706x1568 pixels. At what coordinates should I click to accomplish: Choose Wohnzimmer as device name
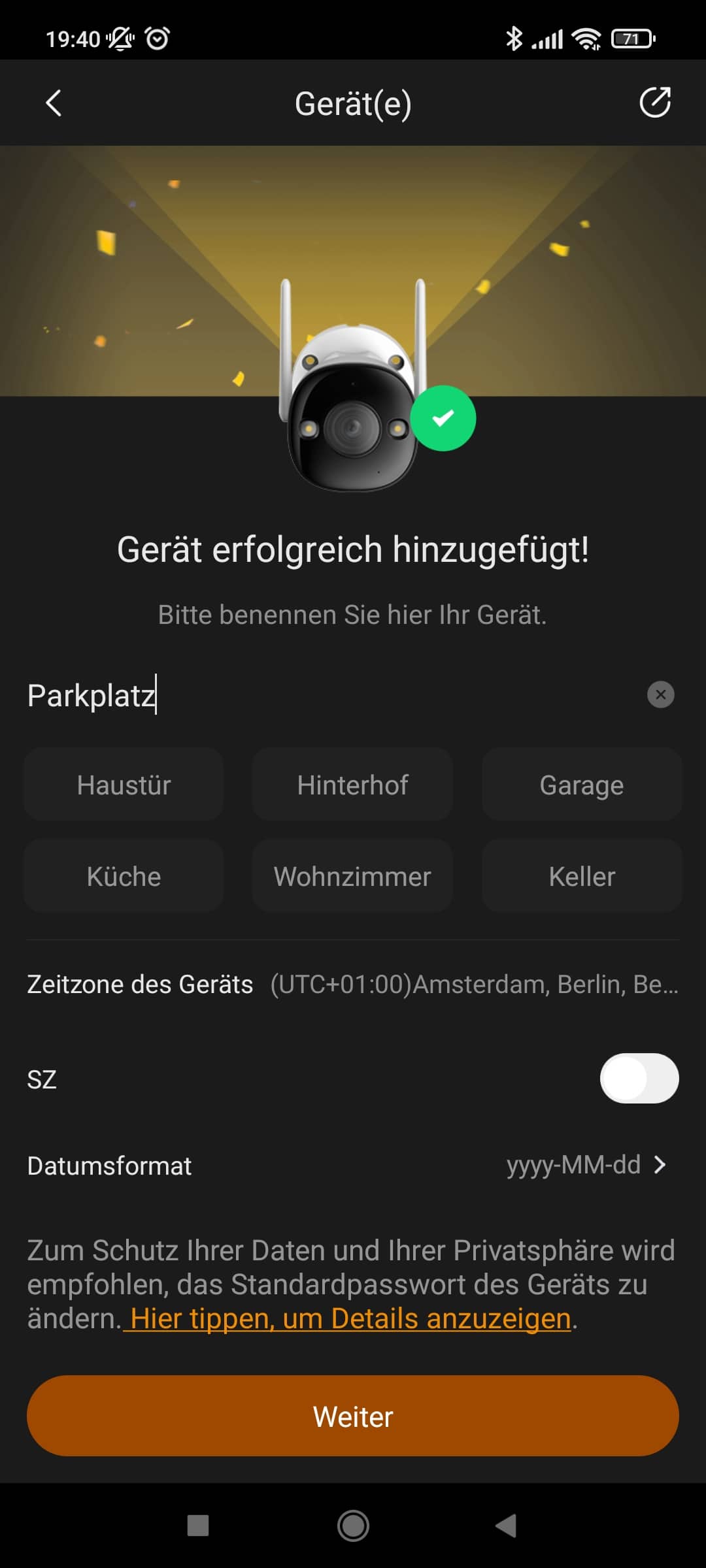point(352,876)
